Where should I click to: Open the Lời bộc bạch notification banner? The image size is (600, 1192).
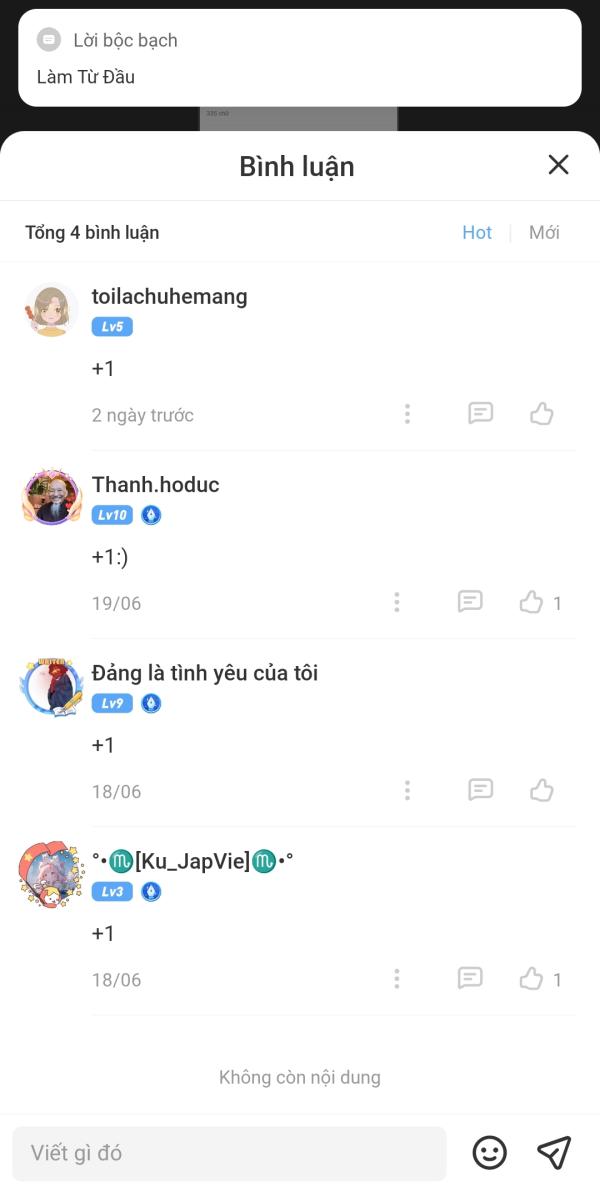pyautogui.click(x=300, y=58)
